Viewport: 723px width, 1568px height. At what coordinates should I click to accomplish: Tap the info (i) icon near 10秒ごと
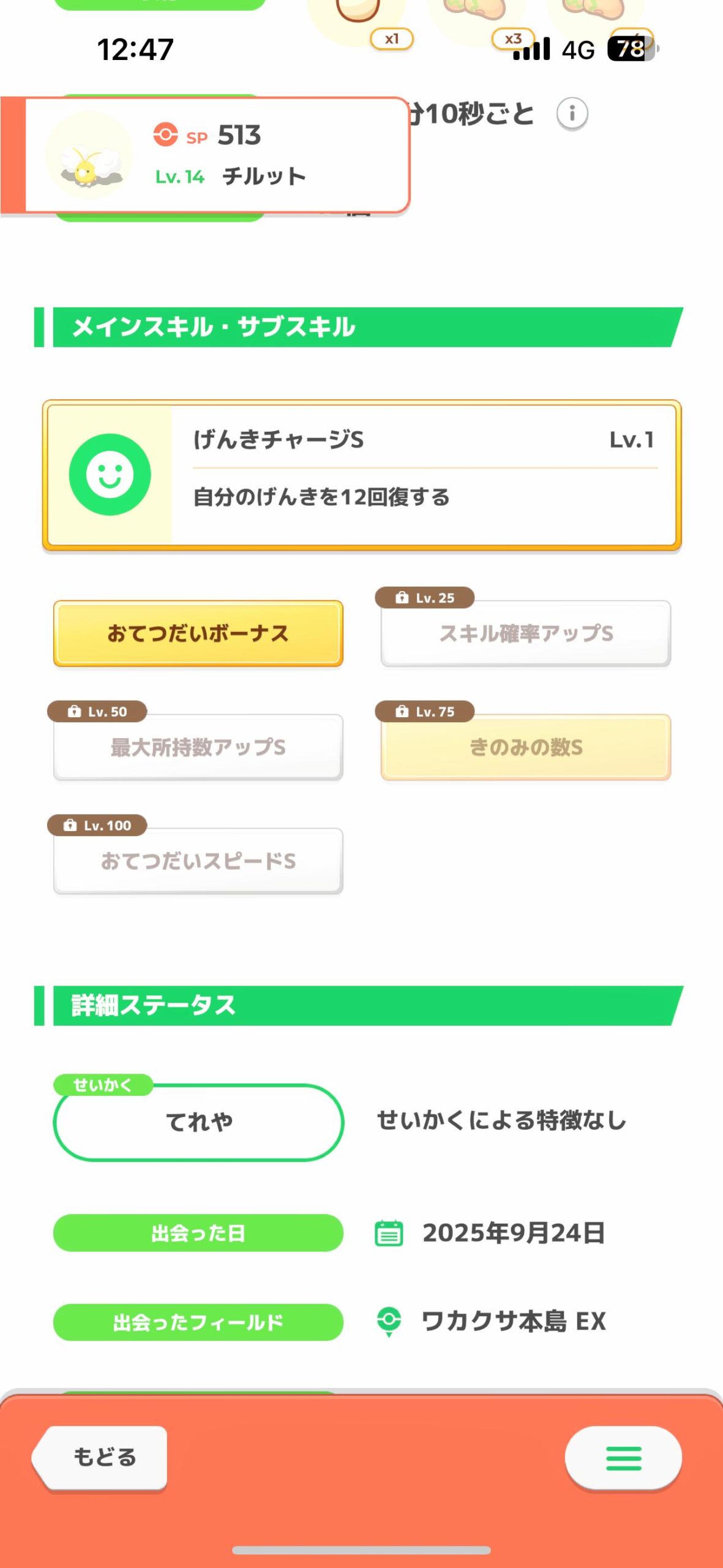[x=573, y=112]
